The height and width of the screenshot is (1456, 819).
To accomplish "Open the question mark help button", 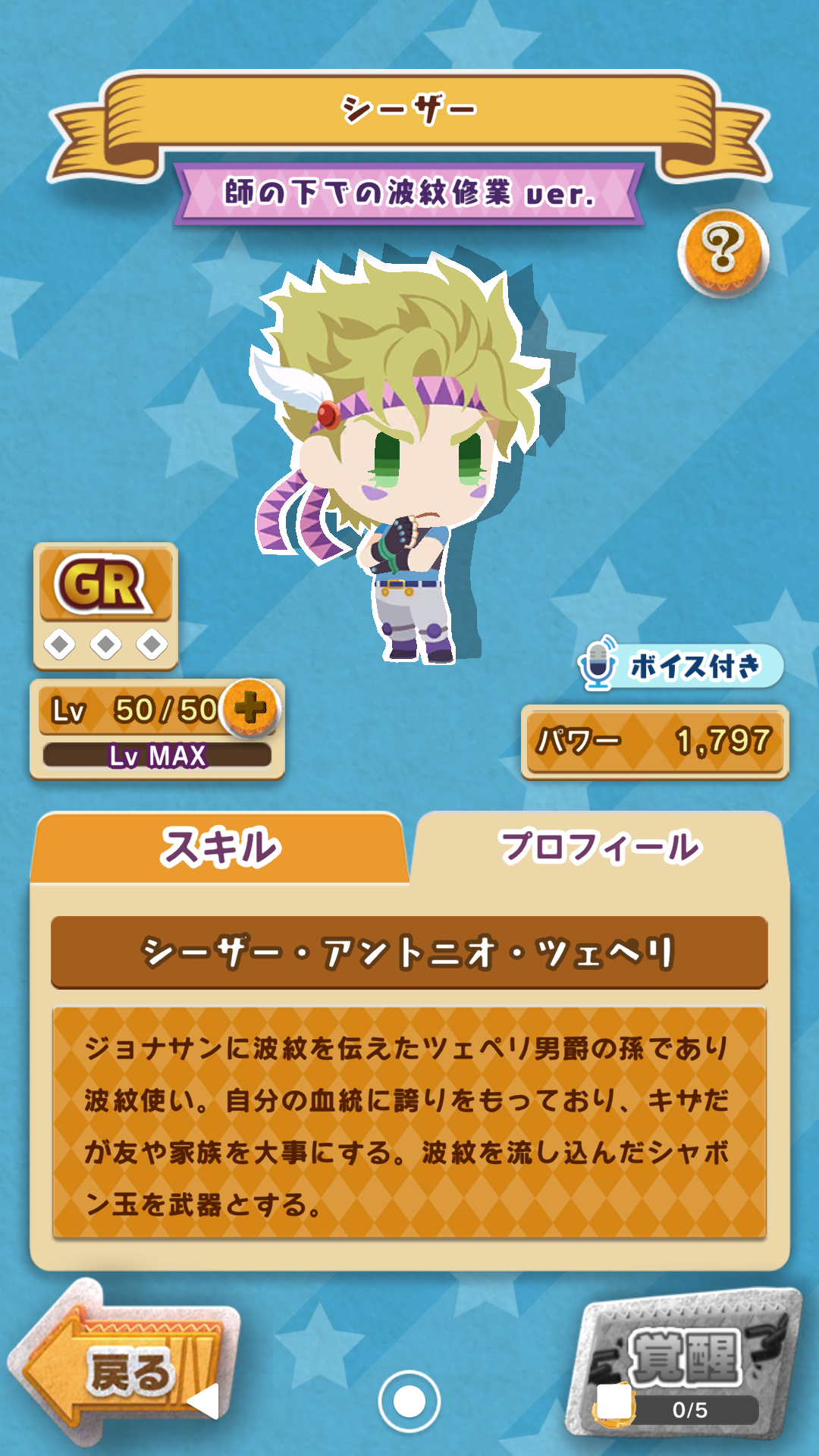I will (723, 252).
